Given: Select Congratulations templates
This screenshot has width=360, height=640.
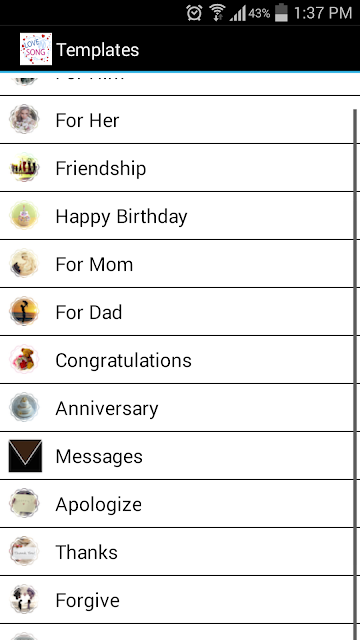Looking at the screenshot, I should pos(178,360).
